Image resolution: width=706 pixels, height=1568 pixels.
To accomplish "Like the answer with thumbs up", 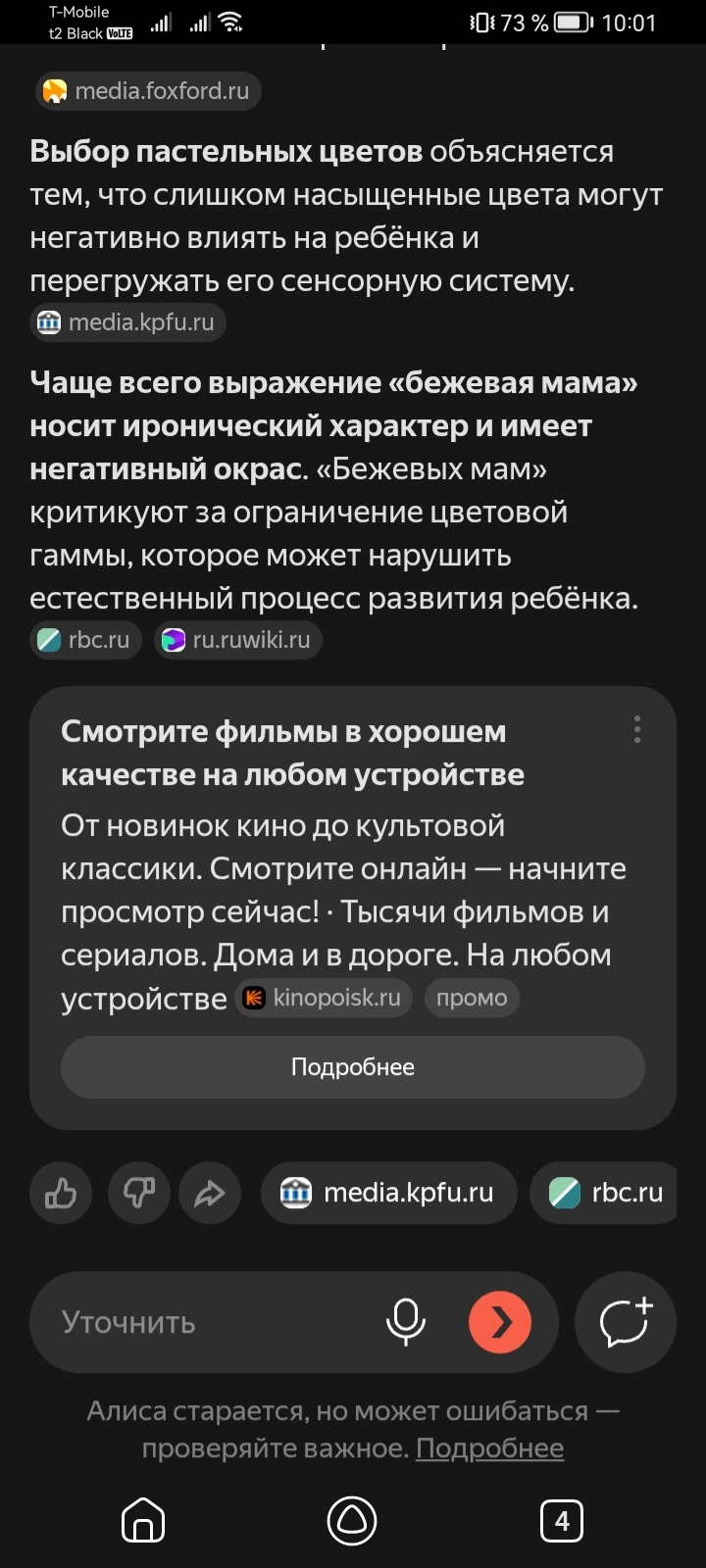I will pos(61,1193).
